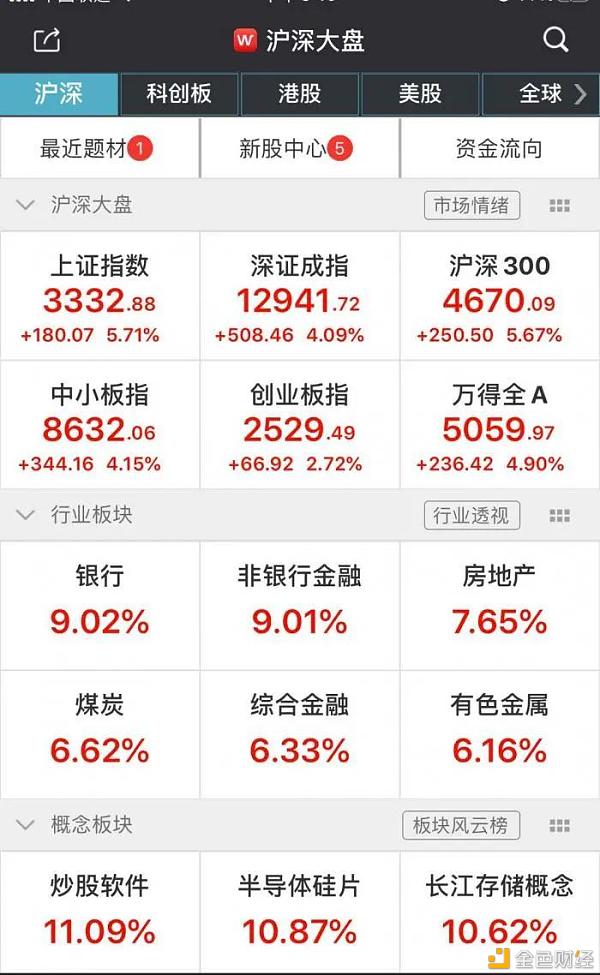View 资金流向
Viewport: 600px width, 975px height.
click(499, 149)
